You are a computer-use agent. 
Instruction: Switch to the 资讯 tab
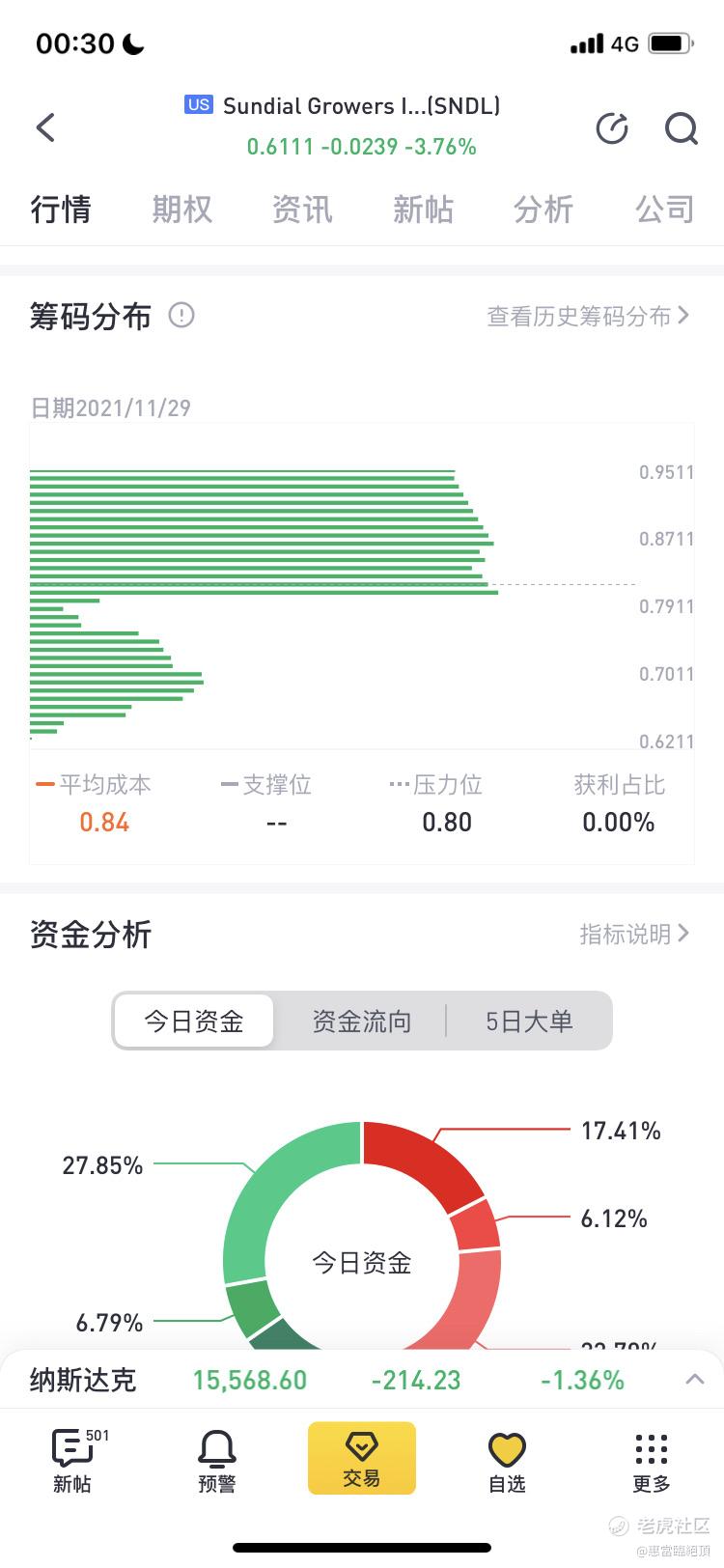point(302,209)
